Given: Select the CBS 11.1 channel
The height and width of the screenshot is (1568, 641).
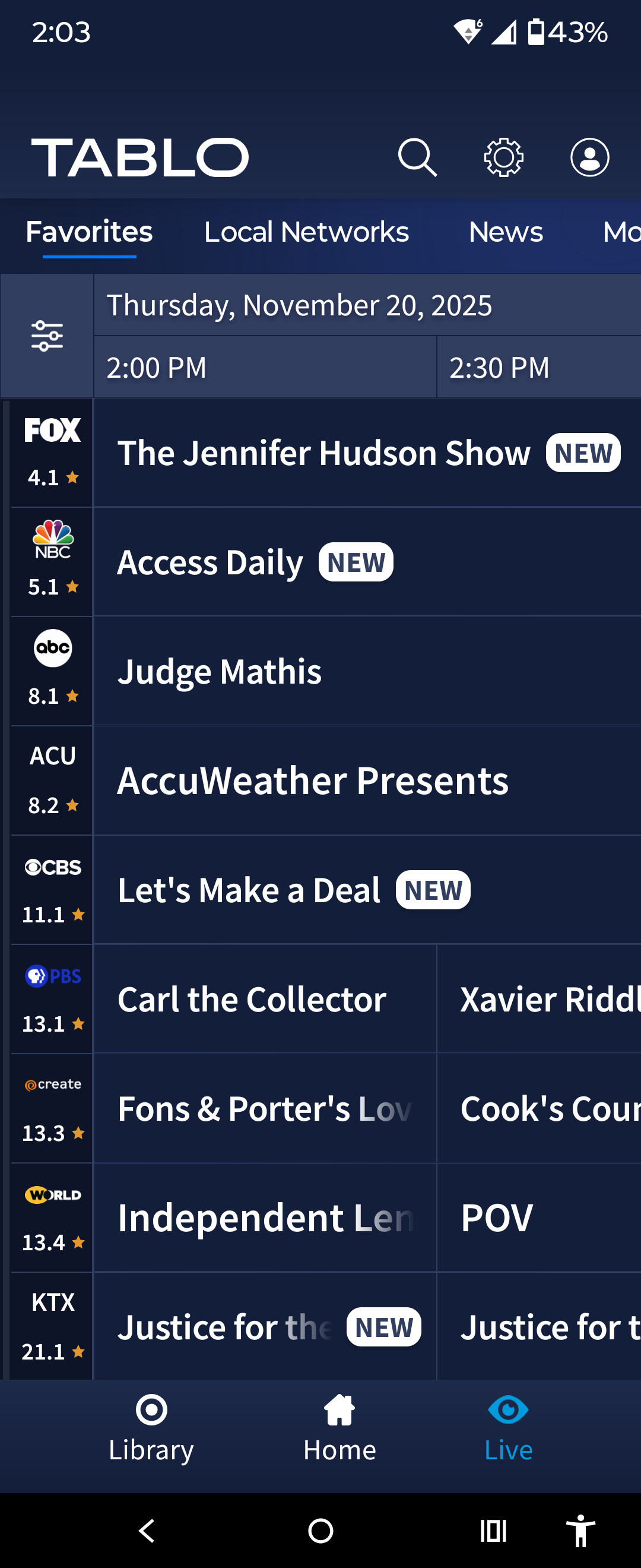Looking at the screenshot, I should [52, 890].
